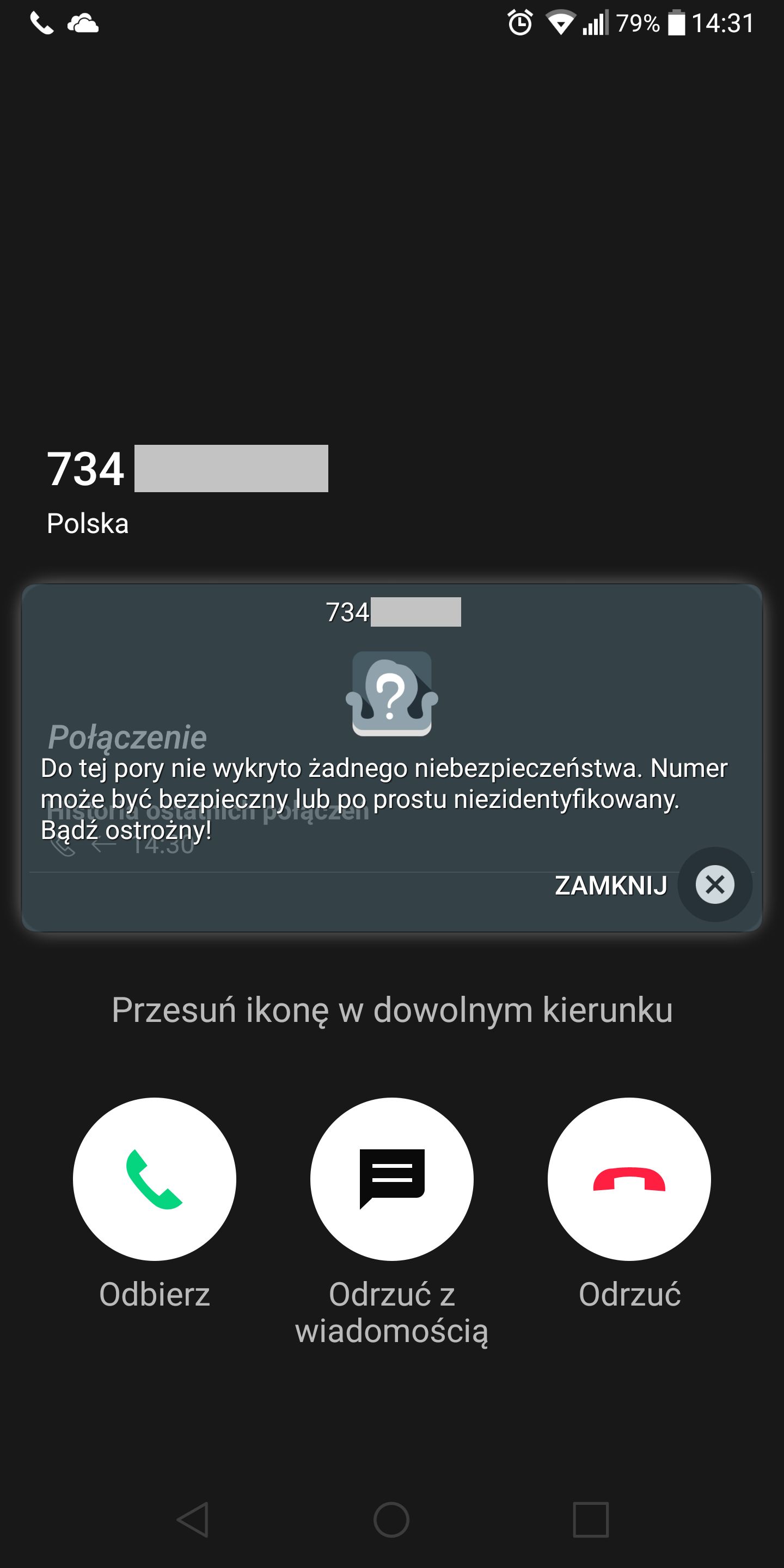The width and height of the screenshot is (784, 1568).
Task: Go back using the navigation bar
Action: (194, 1520)
